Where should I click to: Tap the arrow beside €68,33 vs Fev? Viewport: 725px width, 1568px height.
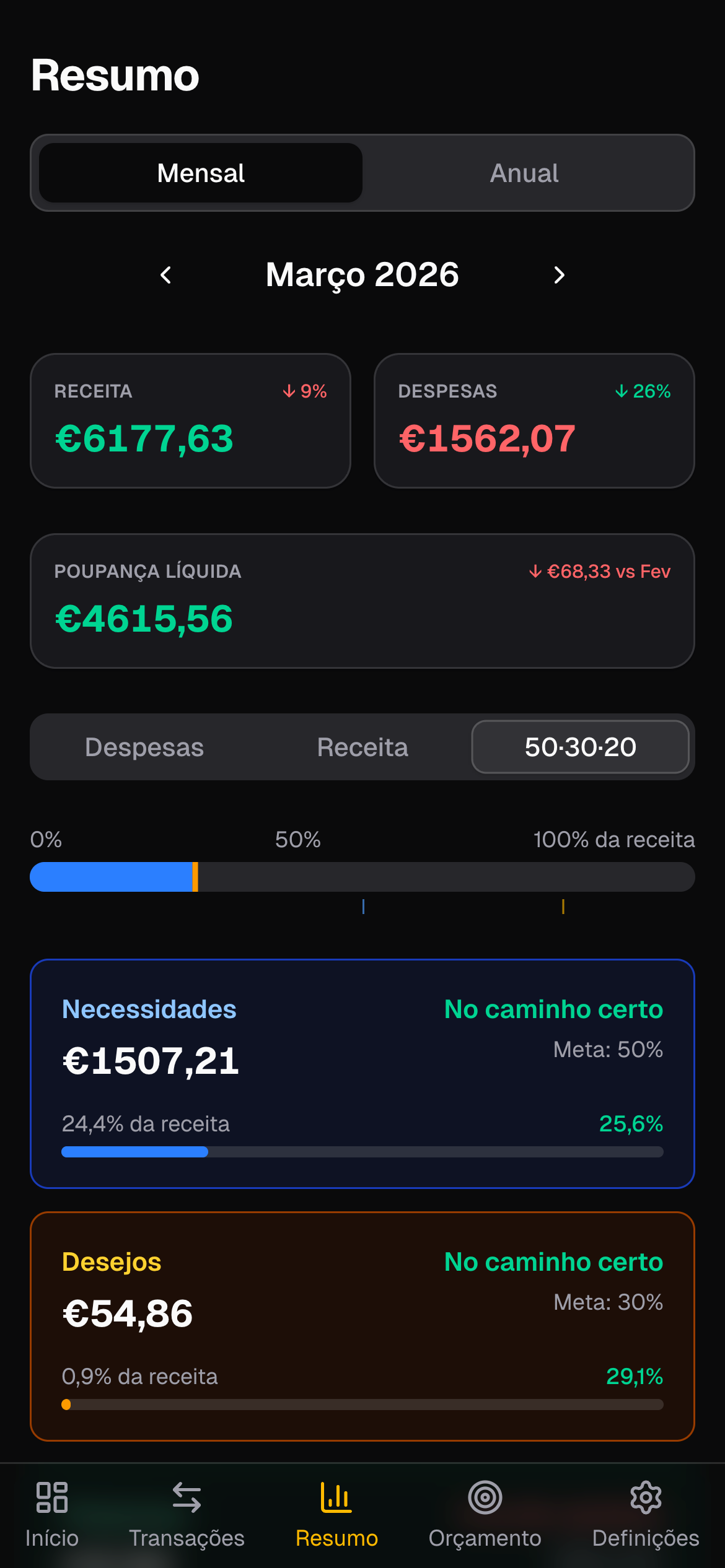tap(534, 572)
